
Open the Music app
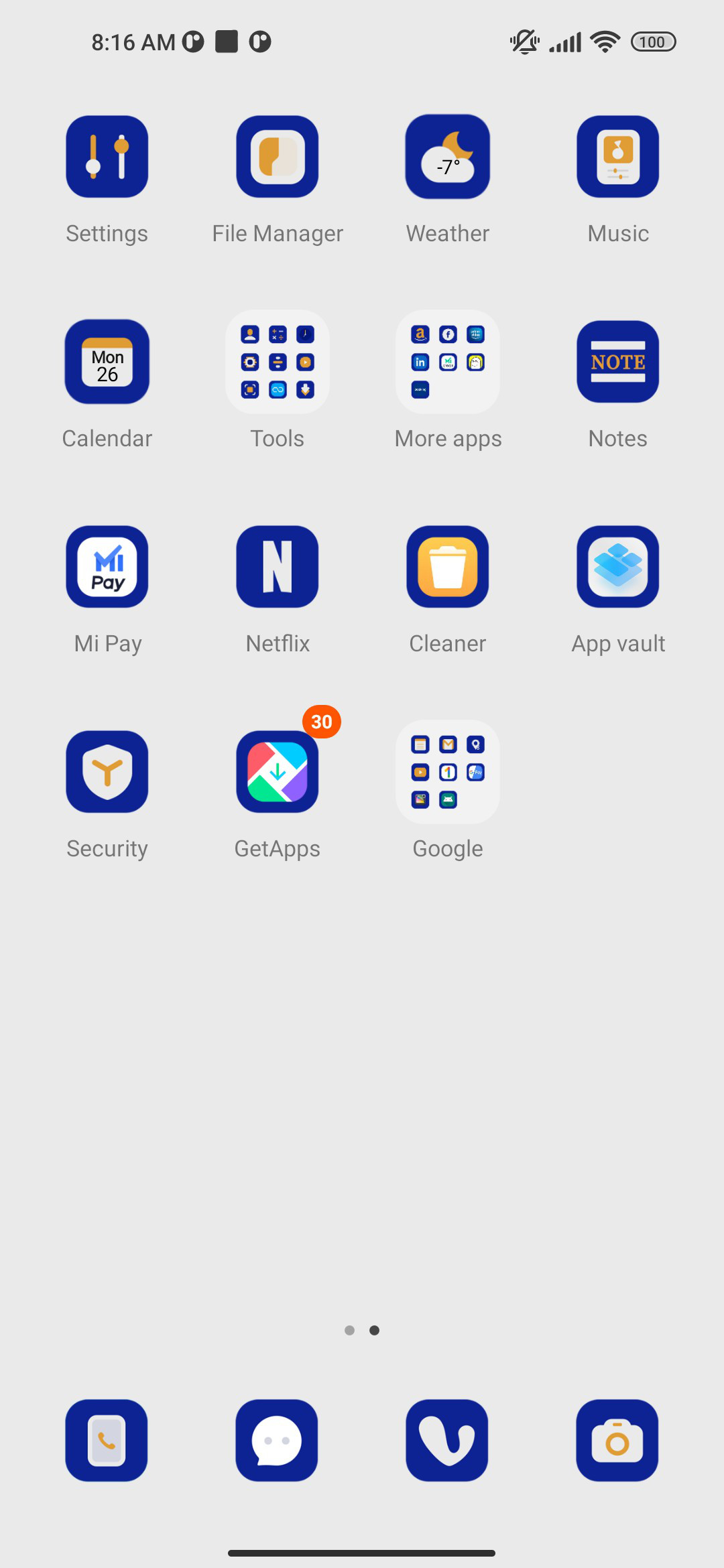(x=618, y=157)
